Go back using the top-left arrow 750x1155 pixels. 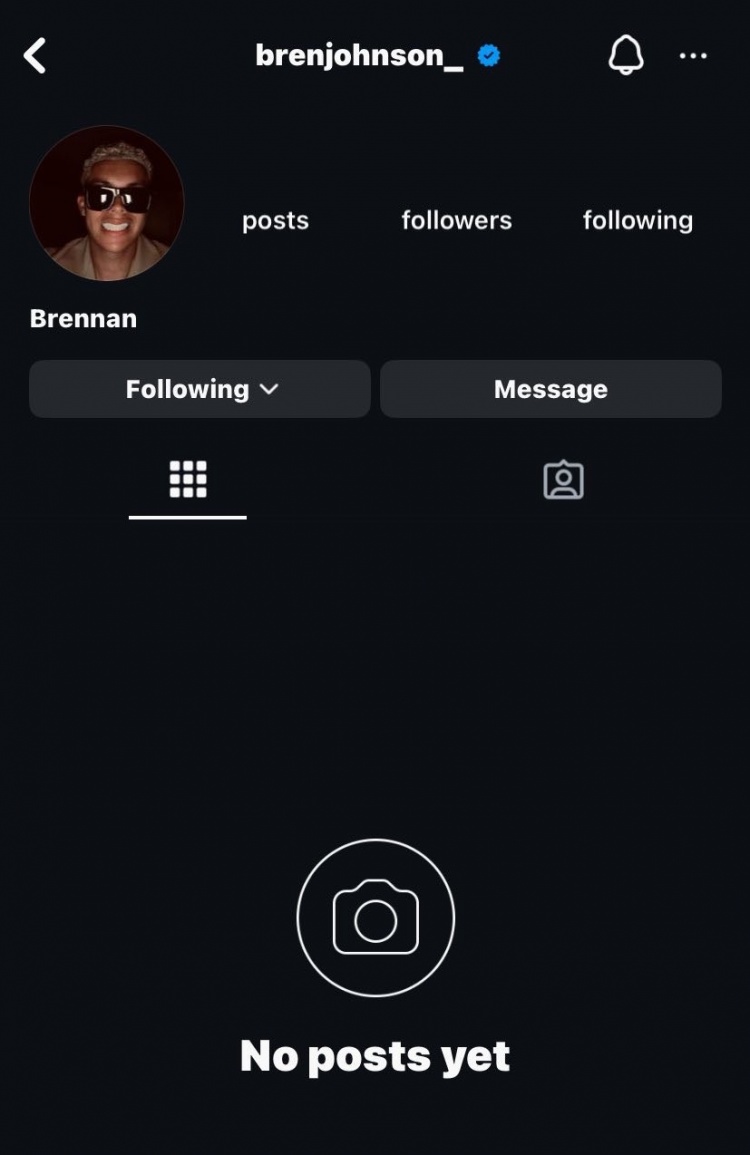tap(35, 56)
